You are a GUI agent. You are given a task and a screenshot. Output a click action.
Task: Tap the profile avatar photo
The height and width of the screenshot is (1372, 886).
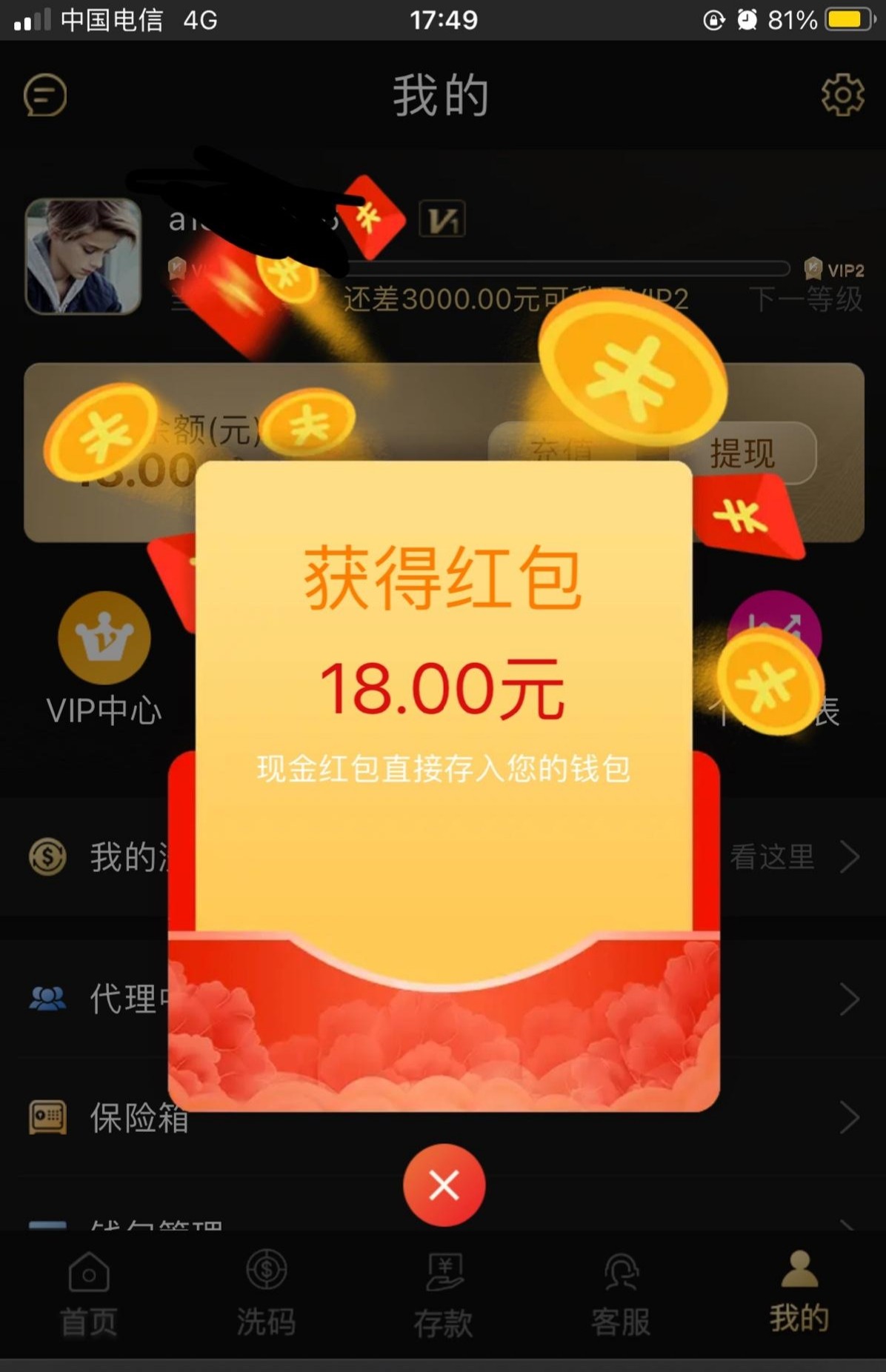click(83, 256)
